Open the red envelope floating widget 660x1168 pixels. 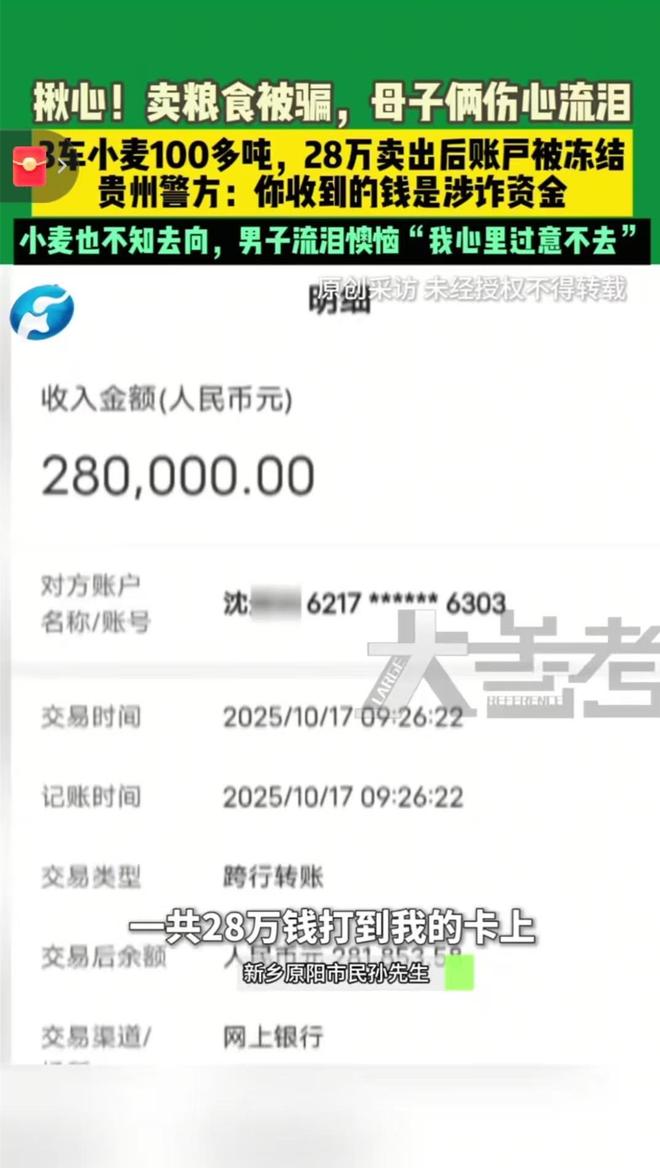(x=28, y=164)
